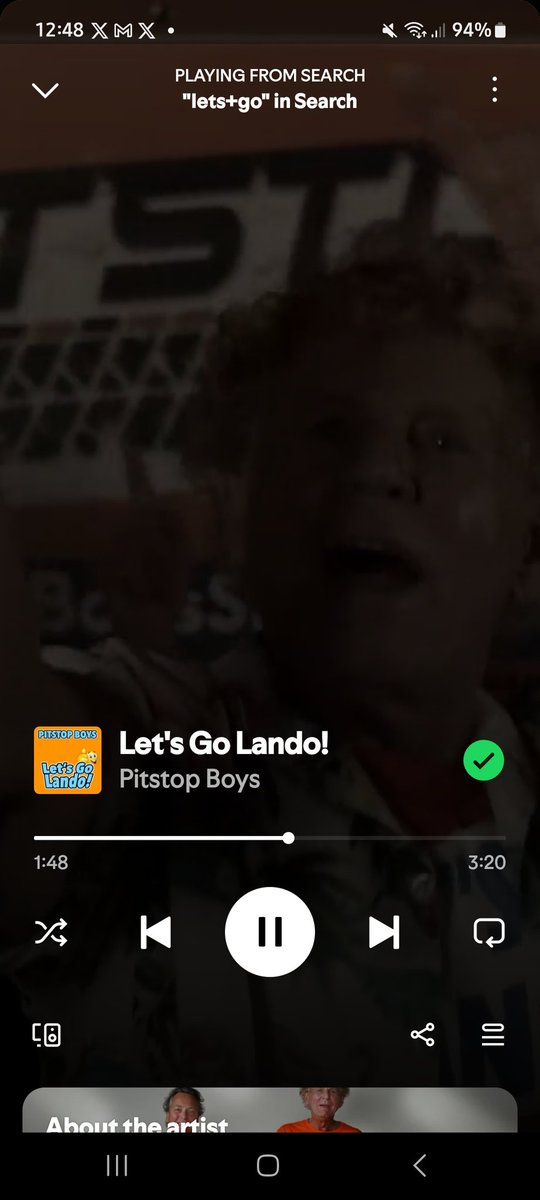This screenshot has width=540, height=1200.
Task: Open the three-dot overflow menu
Action: click(x=494, y=89)
